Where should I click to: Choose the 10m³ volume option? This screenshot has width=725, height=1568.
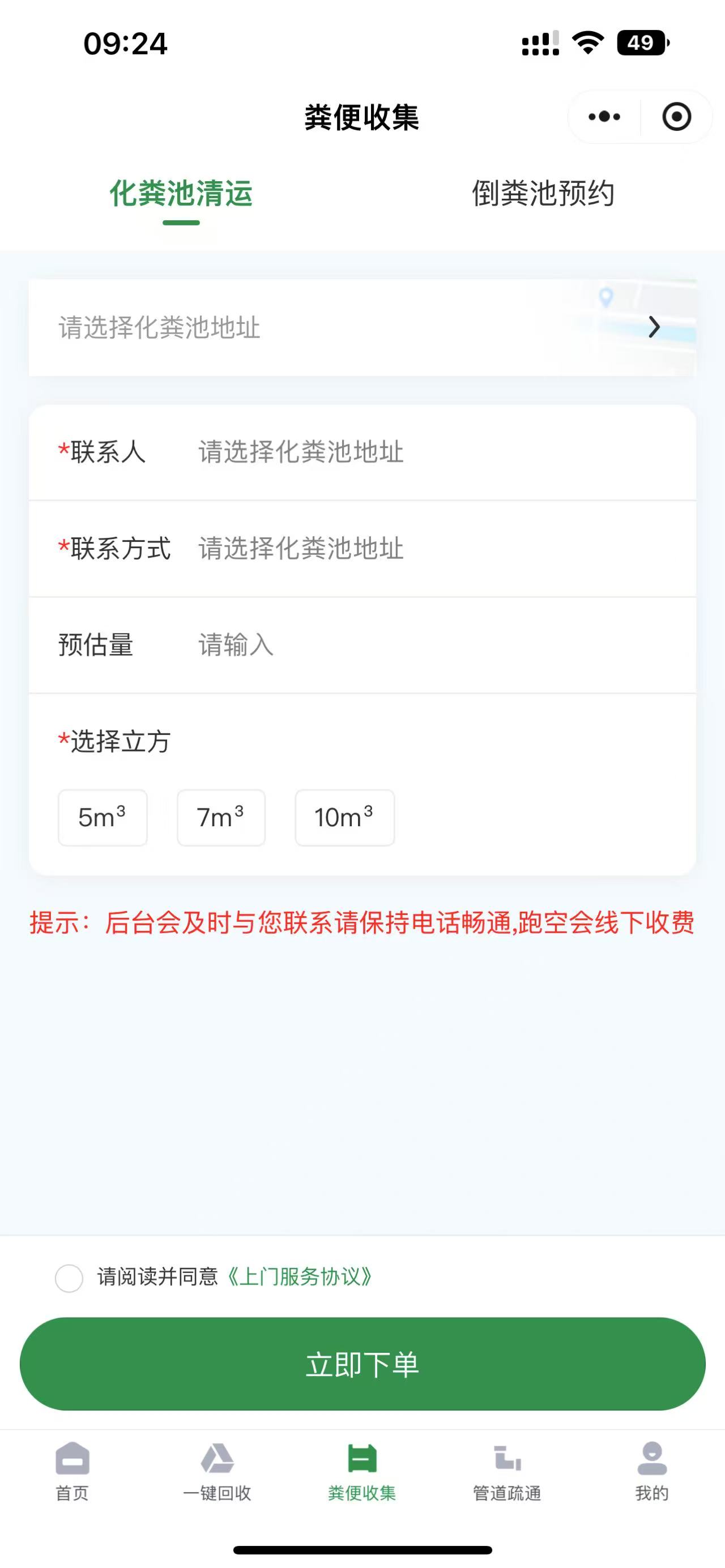(x=344, y=818)
